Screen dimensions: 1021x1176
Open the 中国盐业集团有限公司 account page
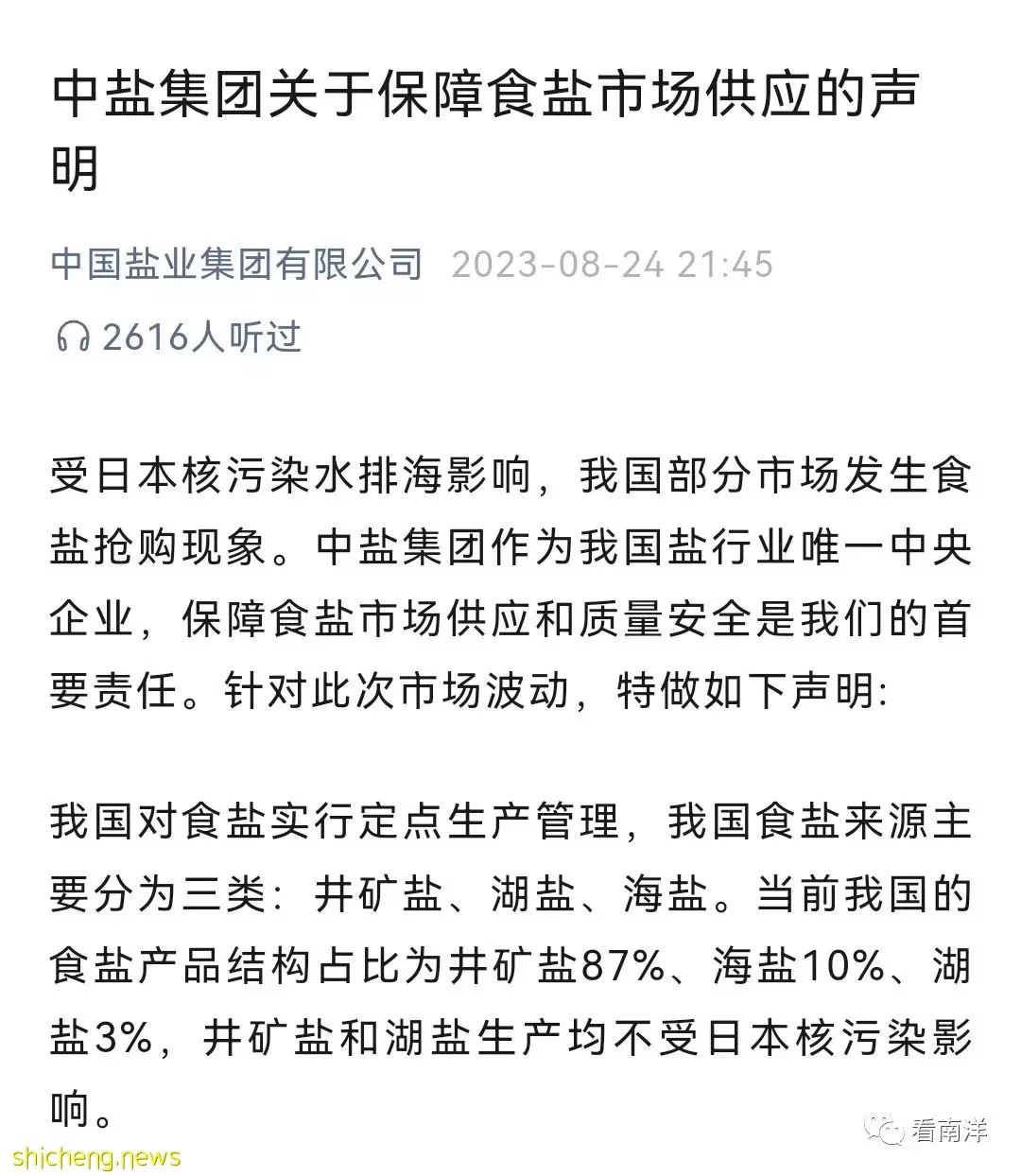[x=236, y=264]
